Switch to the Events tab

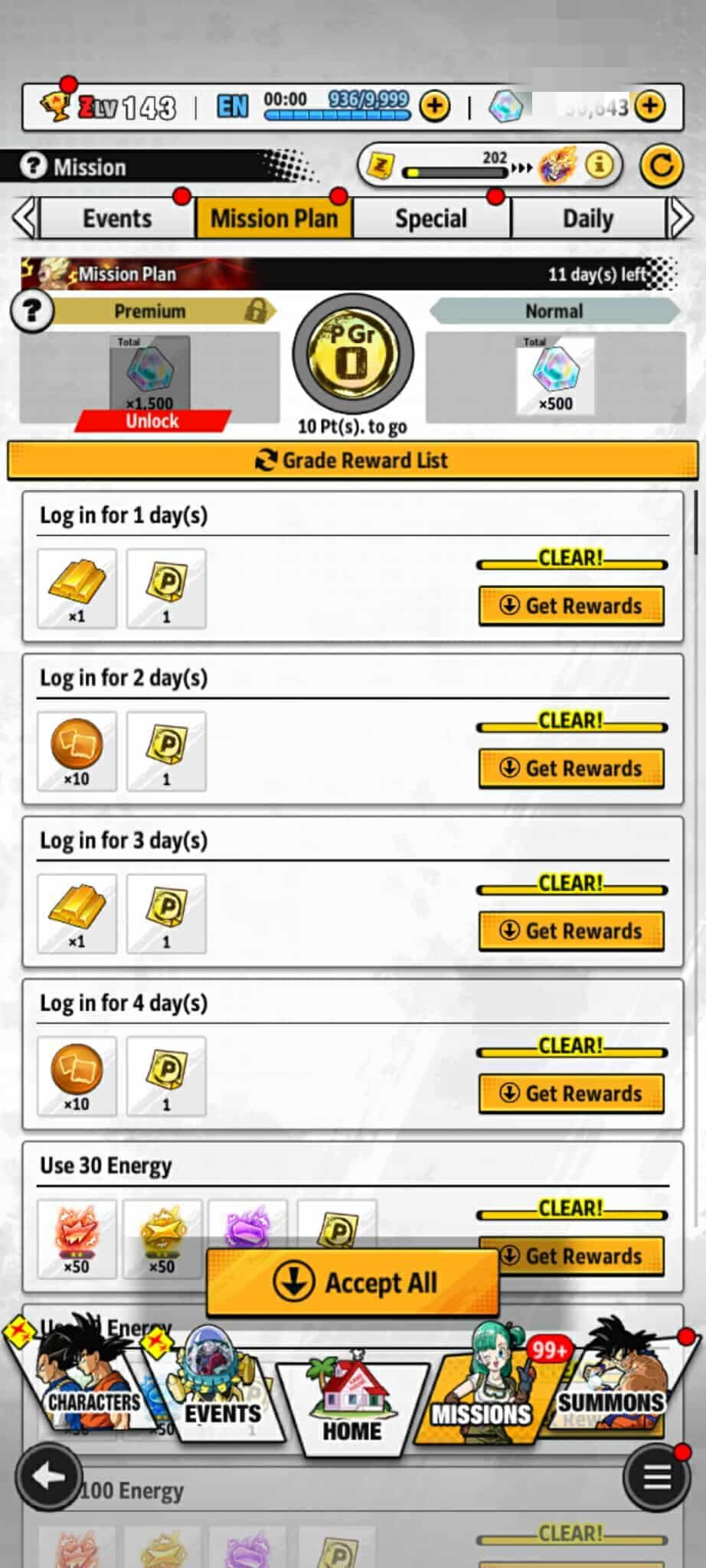click(x=117, y=219)
